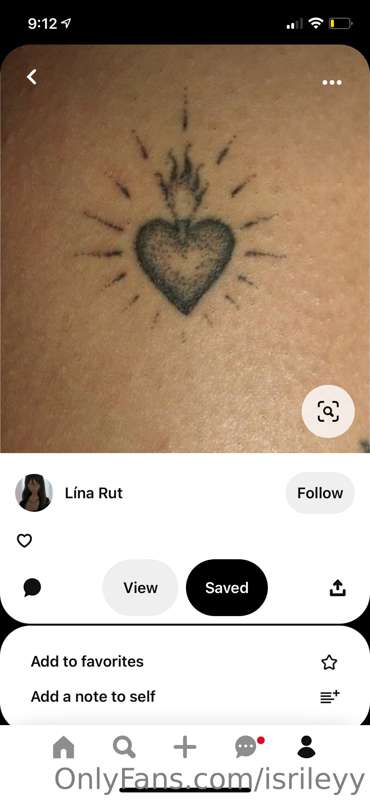Like this pin with the heart icon

point(24,541)
